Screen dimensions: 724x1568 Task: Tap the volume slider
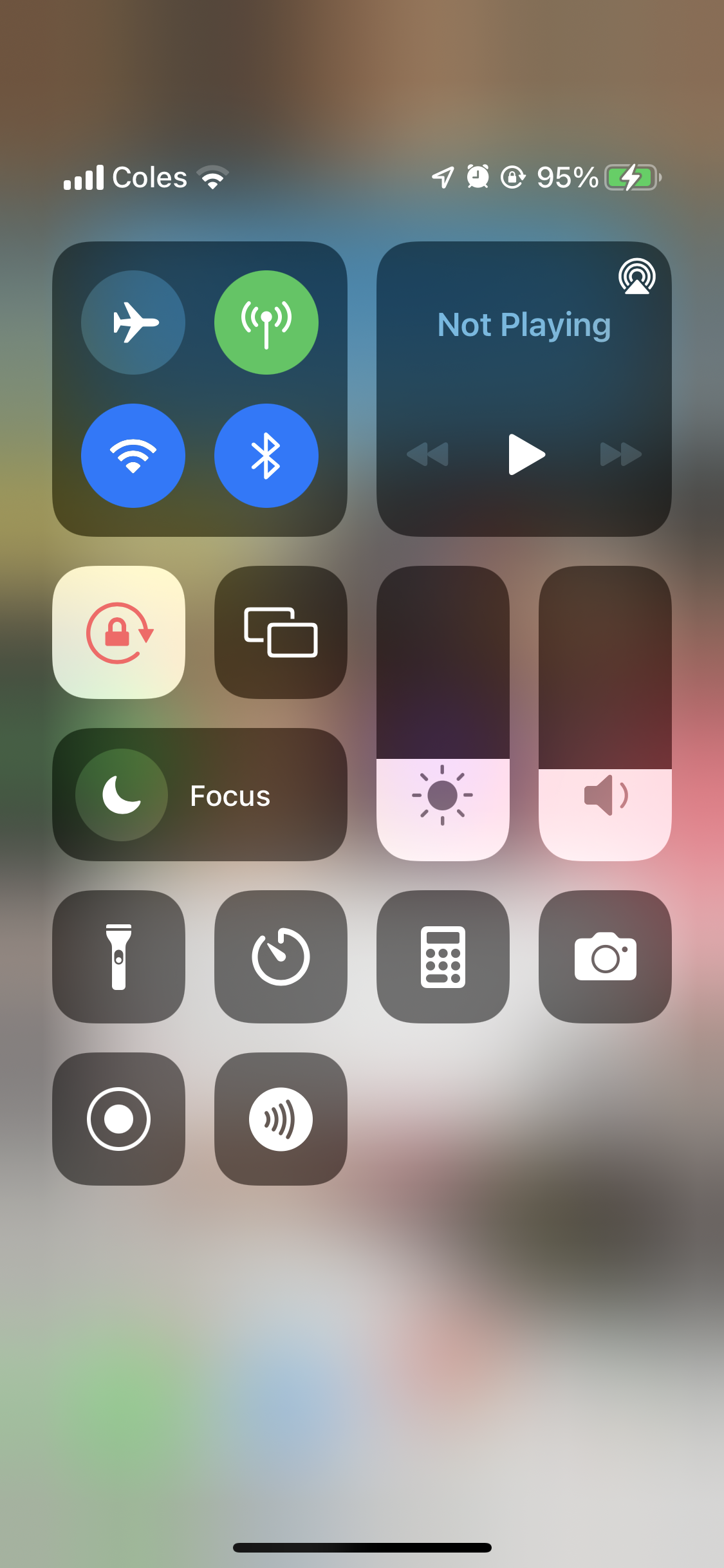click(605, 714)
